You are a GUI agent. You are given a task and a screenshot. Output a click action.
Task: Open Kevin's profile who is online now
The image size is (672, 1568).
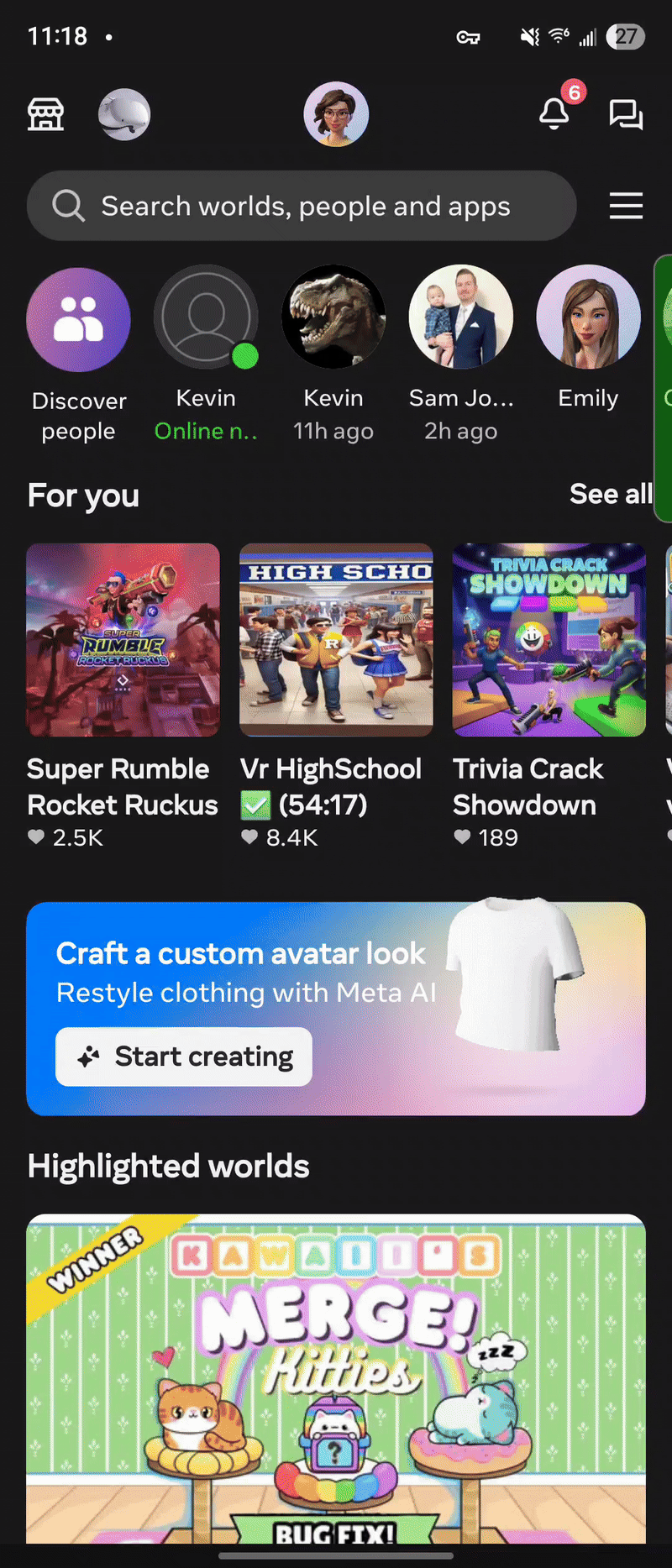206,317
